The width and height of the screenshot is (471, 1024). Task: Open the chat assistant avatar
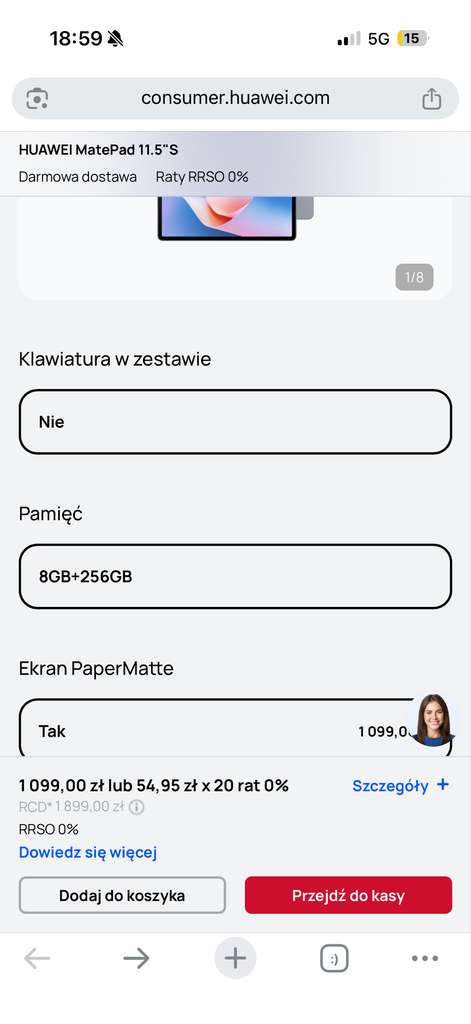434,720
